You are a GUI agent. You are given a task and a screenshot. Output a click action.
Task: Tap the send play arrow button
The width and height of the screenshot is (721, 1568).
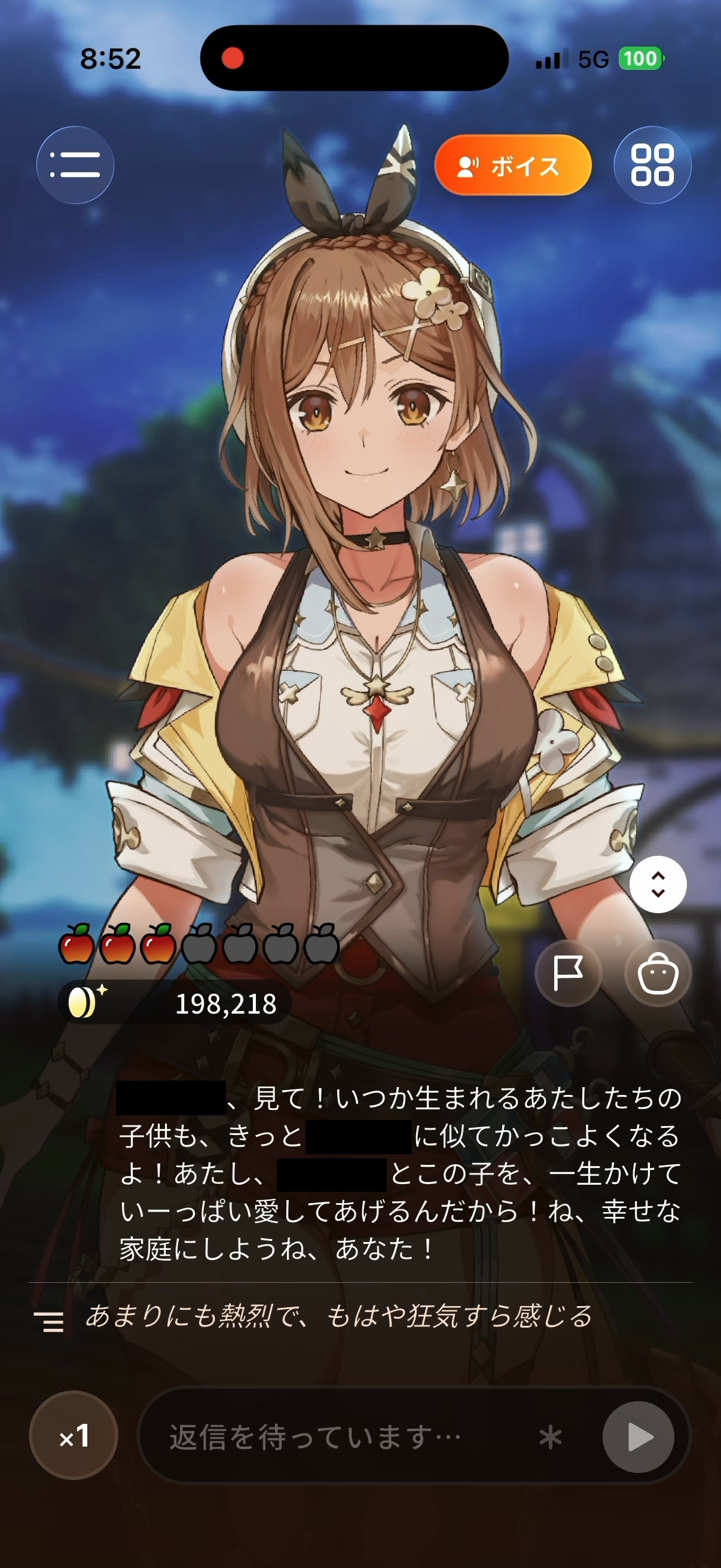[x=638, y=1437]
